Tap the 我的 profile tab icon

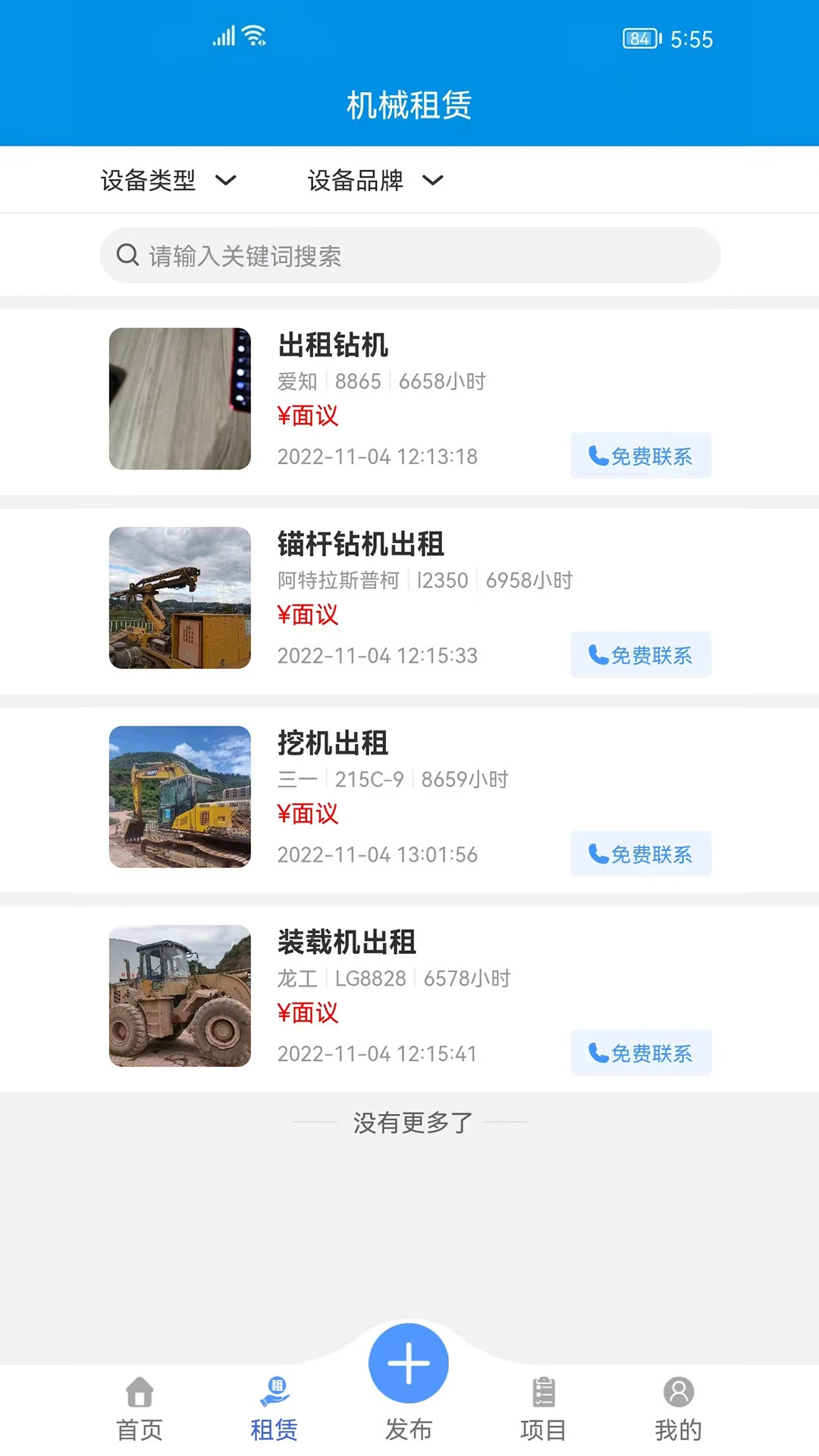coord(679,1392)
